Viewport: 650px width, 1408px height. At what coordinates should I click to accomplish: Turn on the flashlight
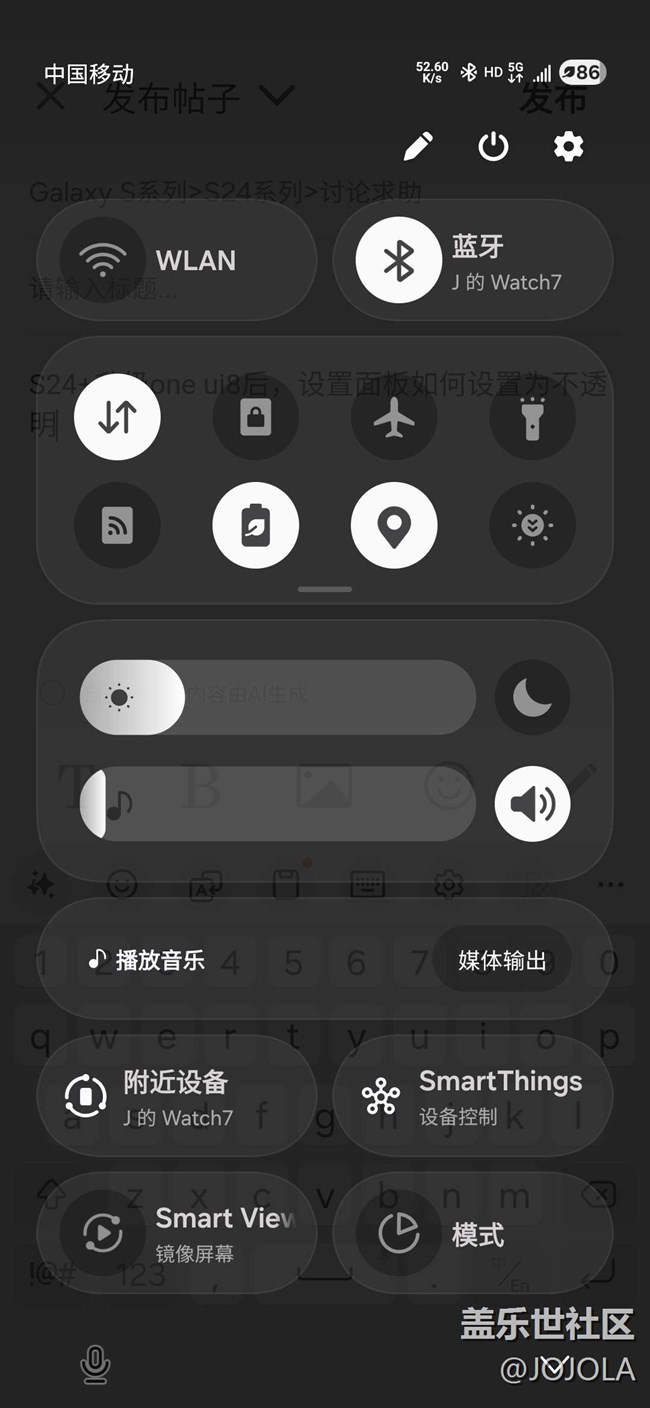(x=532, y=418)
